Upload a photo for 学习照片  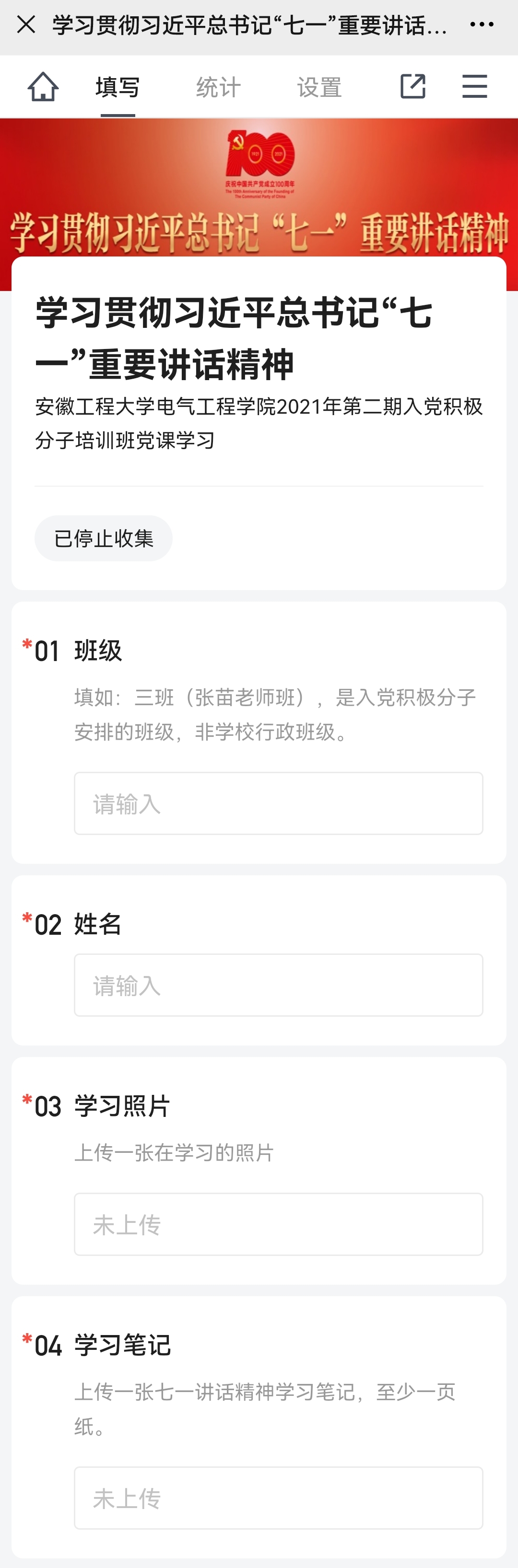pos(278,1223)
